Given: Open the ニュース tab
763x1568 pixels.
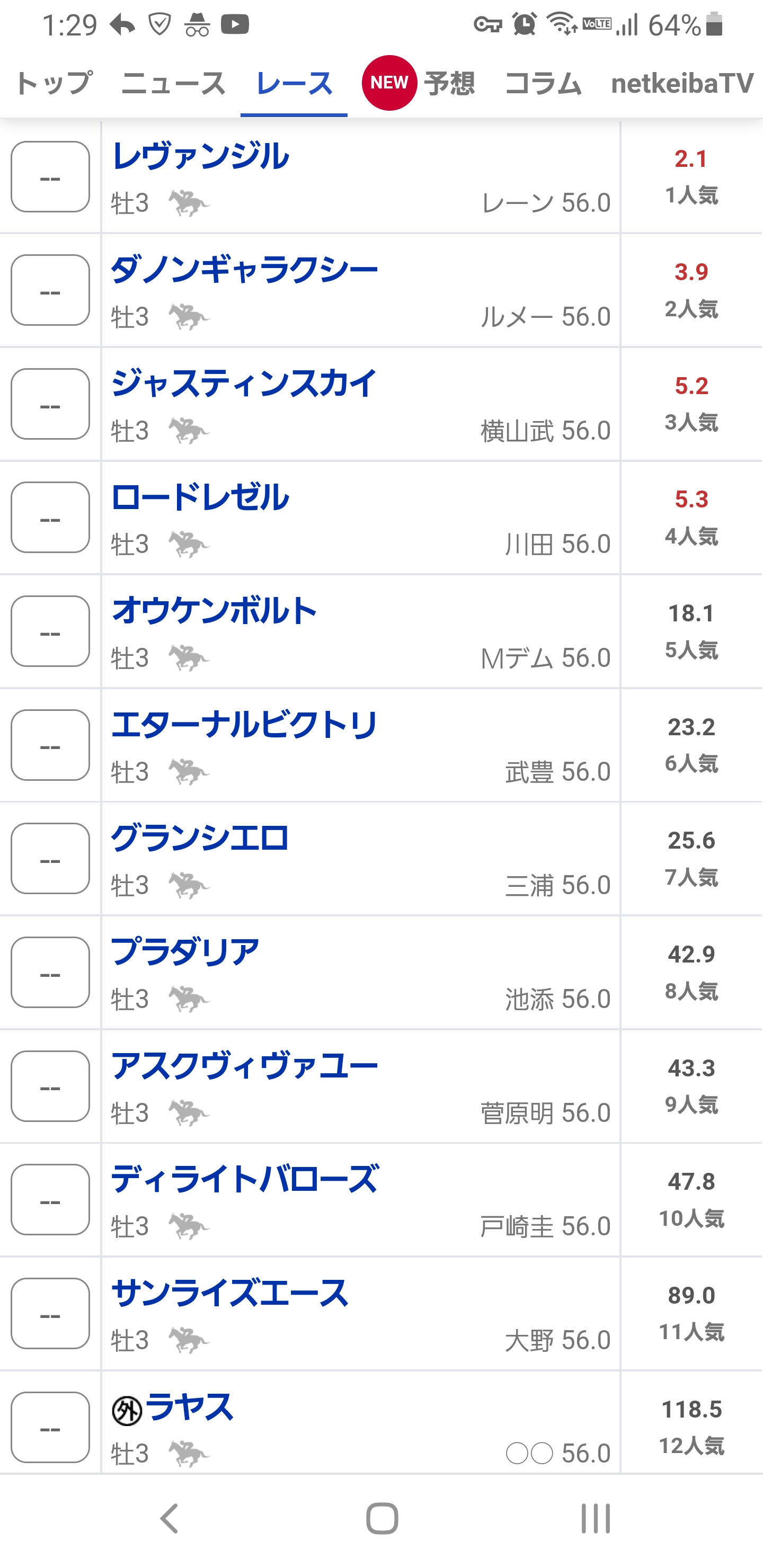Looking at the screenshot, I should coord(173,83).
